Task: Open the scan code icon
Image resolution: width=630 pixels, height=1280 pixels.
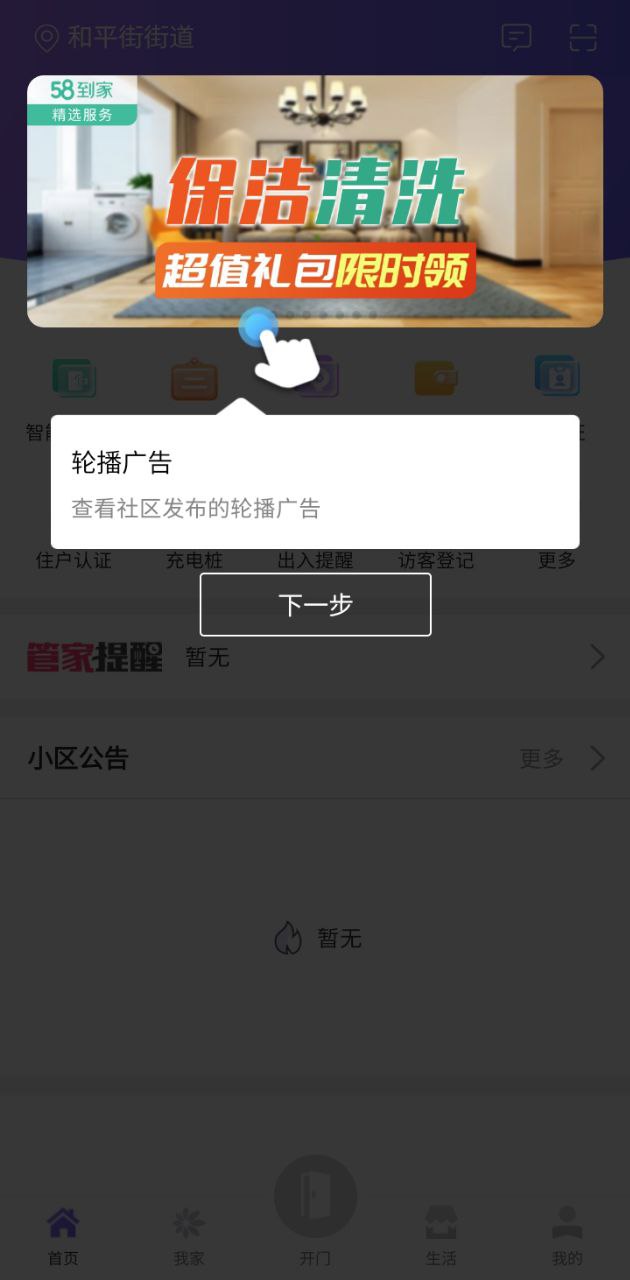Action: (583, 38)
